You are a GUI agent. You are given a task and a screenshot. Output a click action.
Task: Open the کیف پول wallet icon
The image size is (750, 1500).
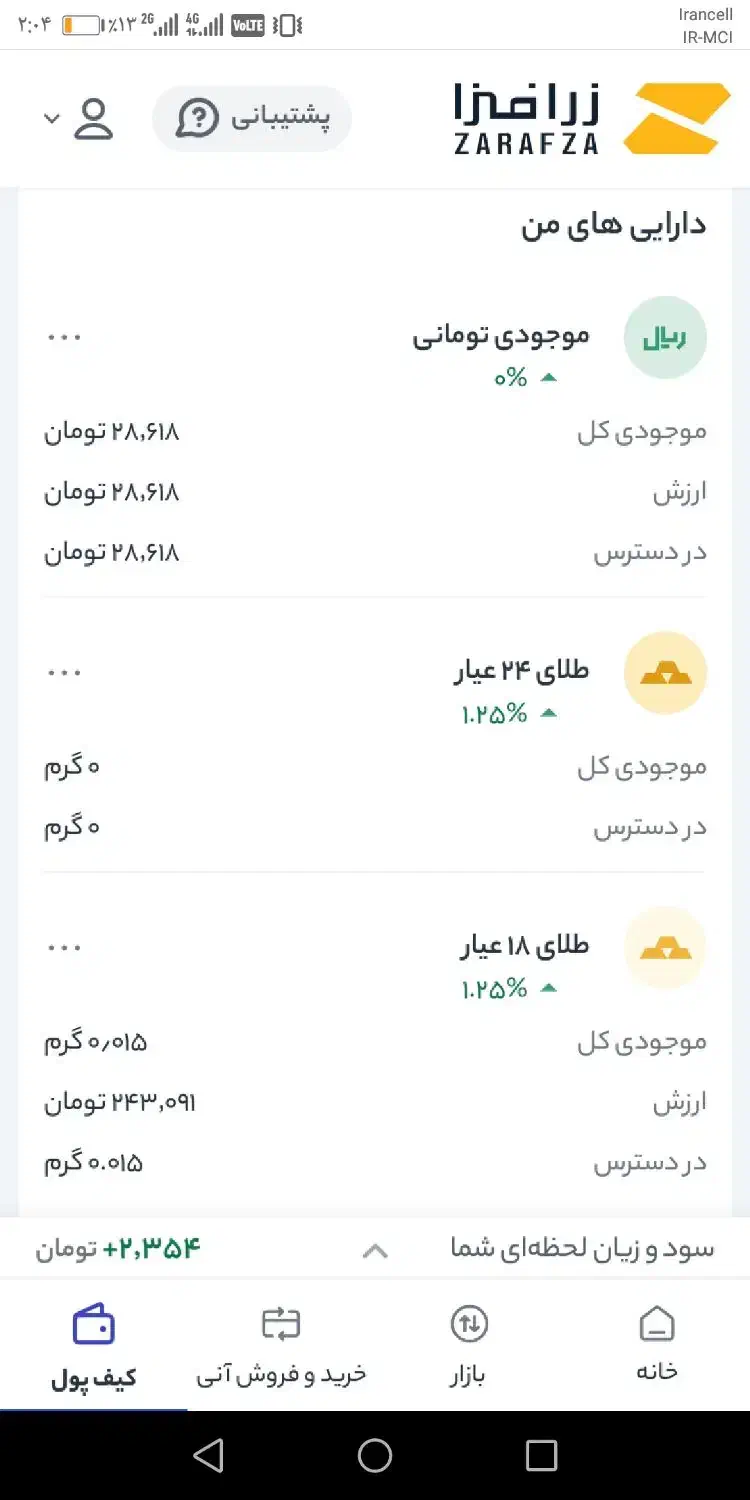[x=94, y=1323]
